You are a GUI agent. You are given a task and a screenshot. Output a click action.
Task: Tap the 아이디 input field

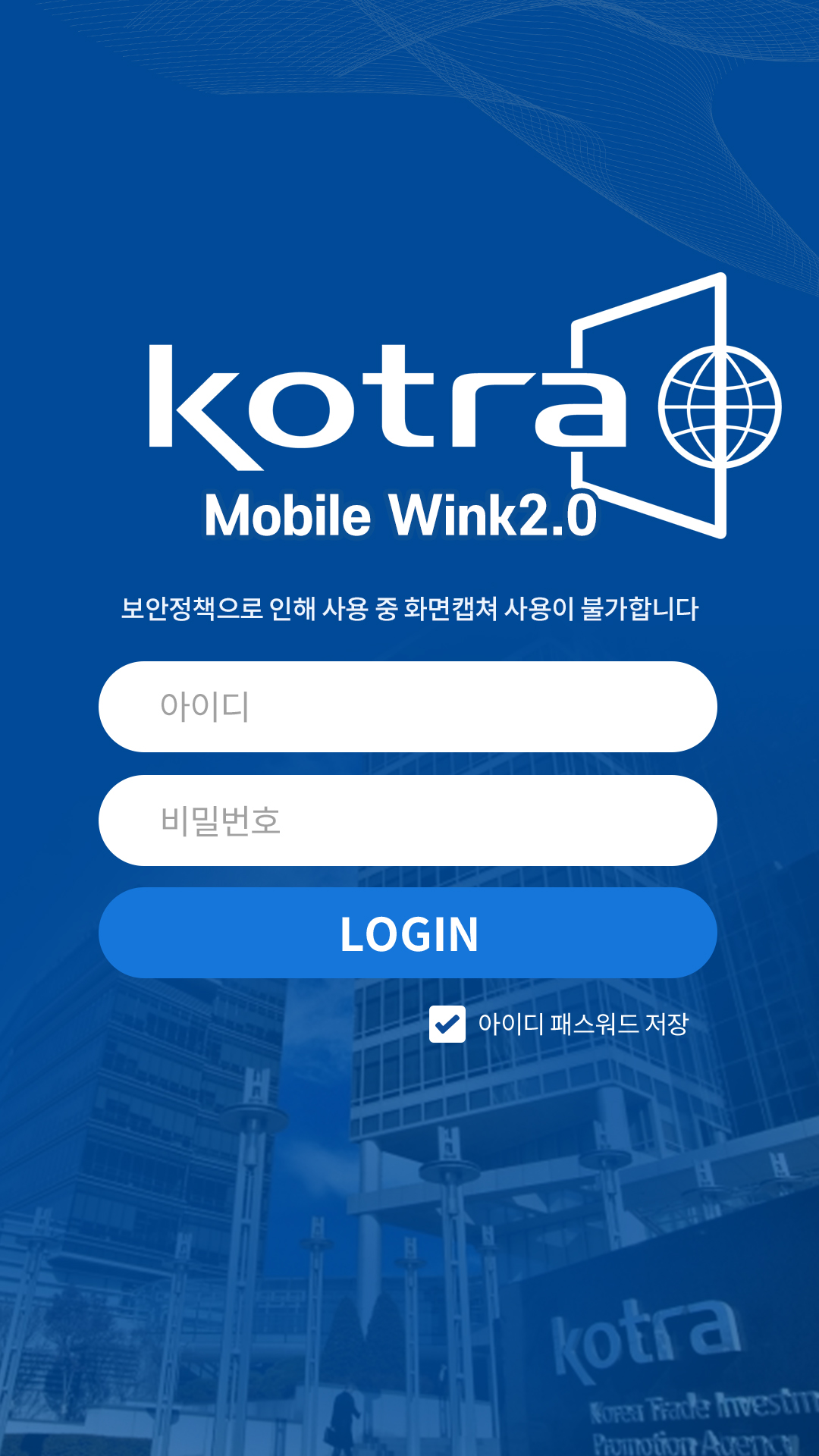tap(408, 707)
